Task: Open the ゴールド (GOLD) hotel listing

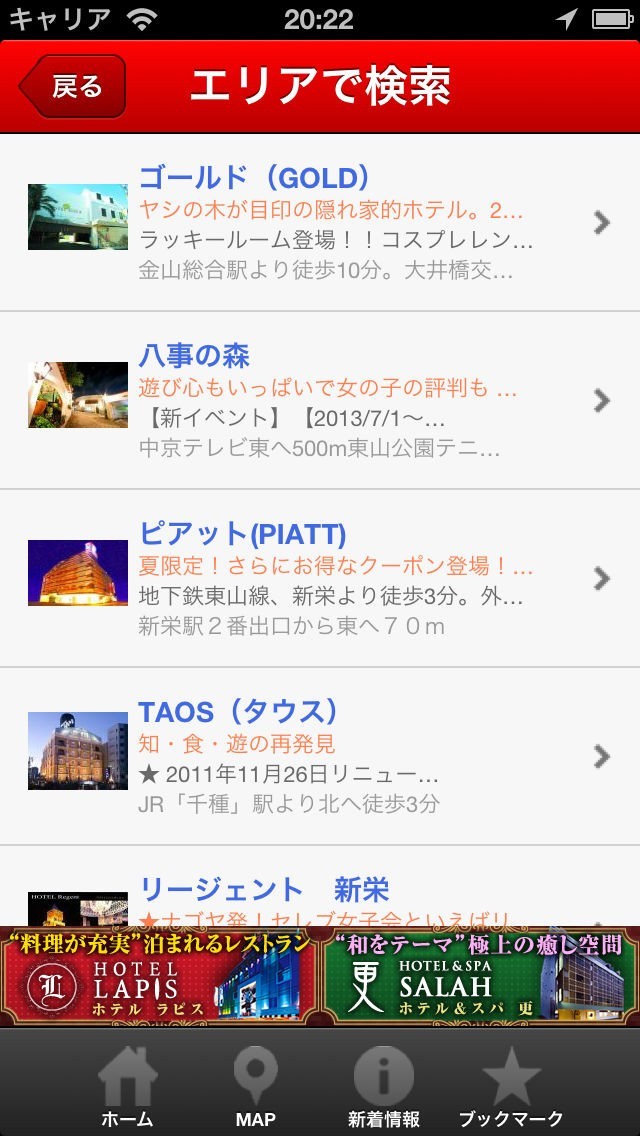Action: coord(320,222)
